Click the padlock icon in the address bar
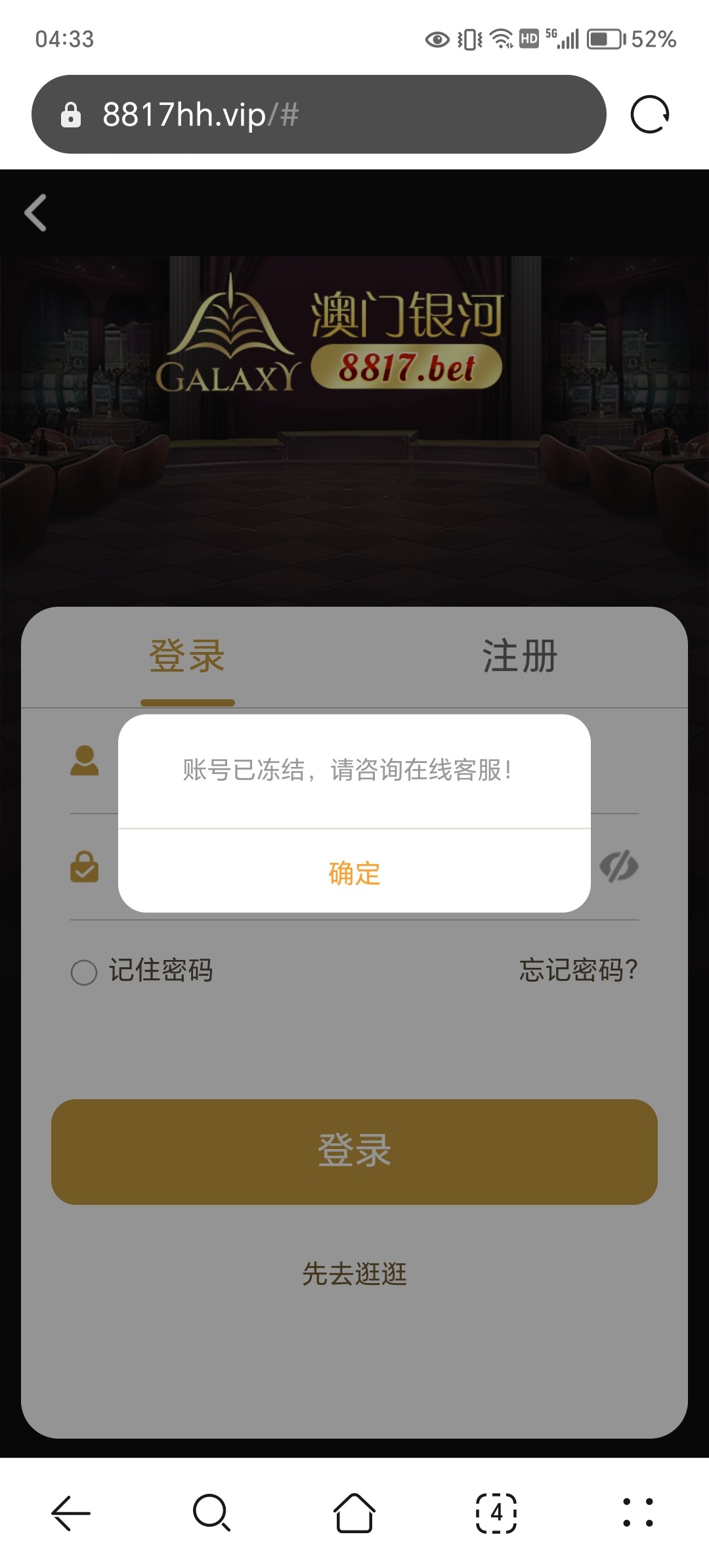This screenshot has width=709, height=1568. pyautogui.click(x=71, y=114)
